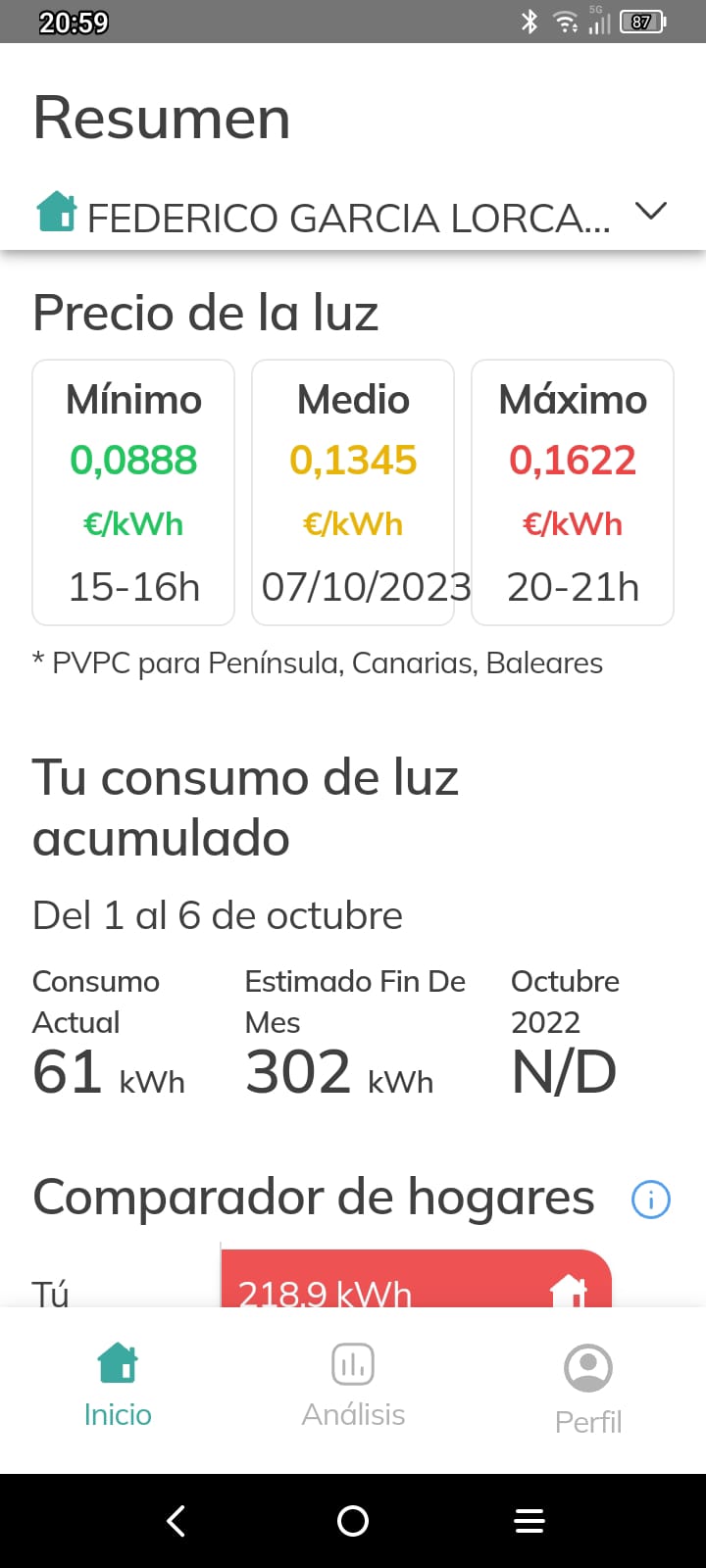Image resolution: width=706 pixels, height=1568 pixels.
Task: Switch to the Perfil tab
Action: [x=588, y=1388]
